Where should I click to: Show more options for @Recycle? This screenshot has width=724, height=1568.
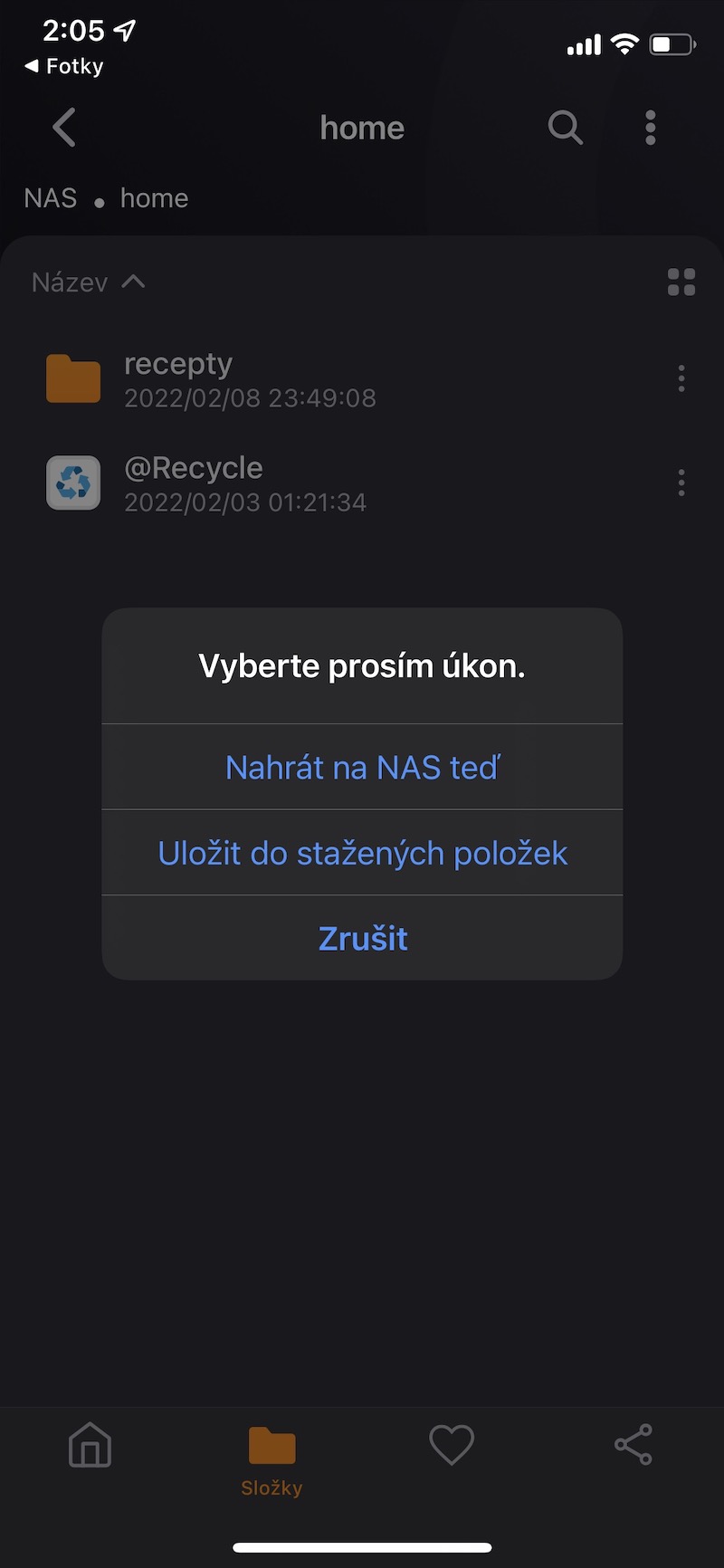(x=681, y=483)
